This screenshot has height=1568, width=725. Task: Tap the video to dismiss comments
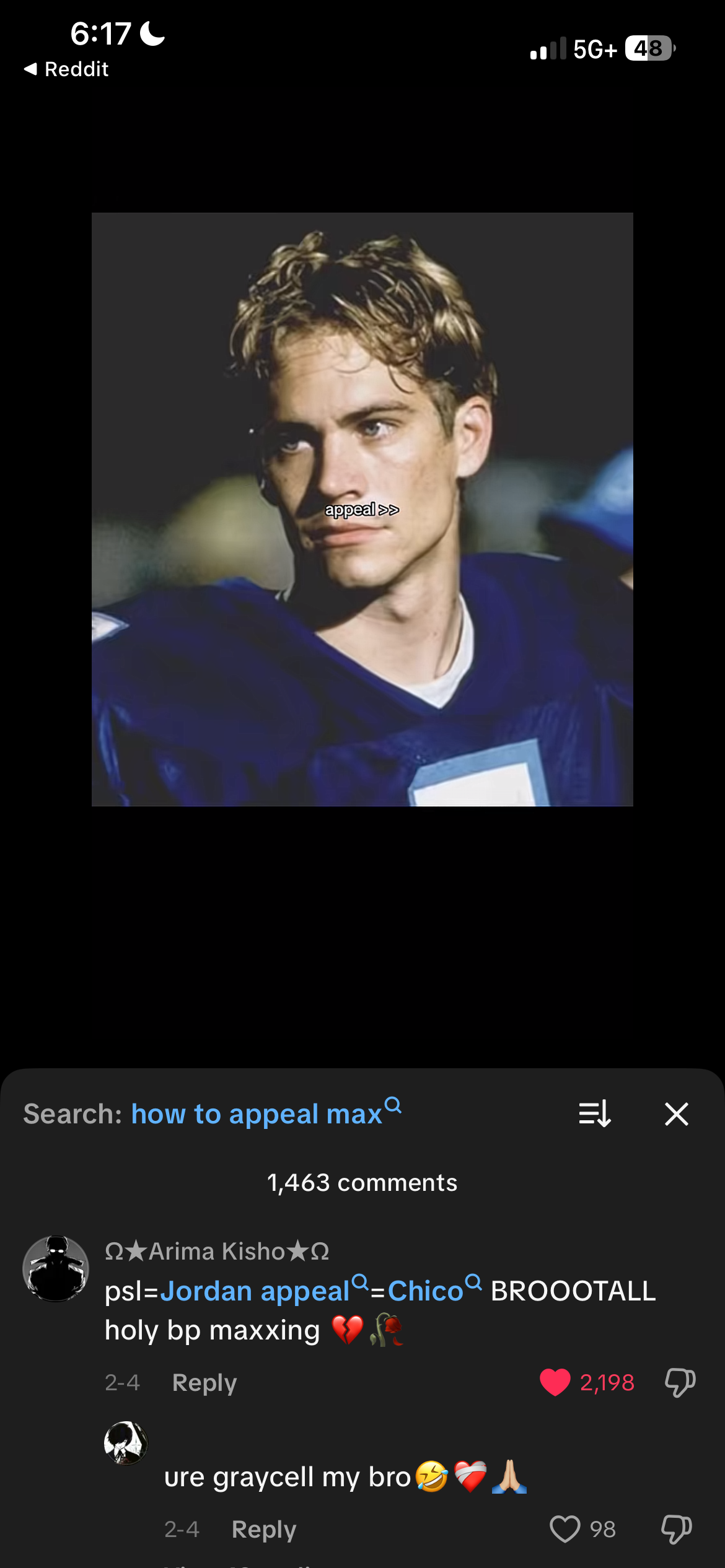[362, 509]
